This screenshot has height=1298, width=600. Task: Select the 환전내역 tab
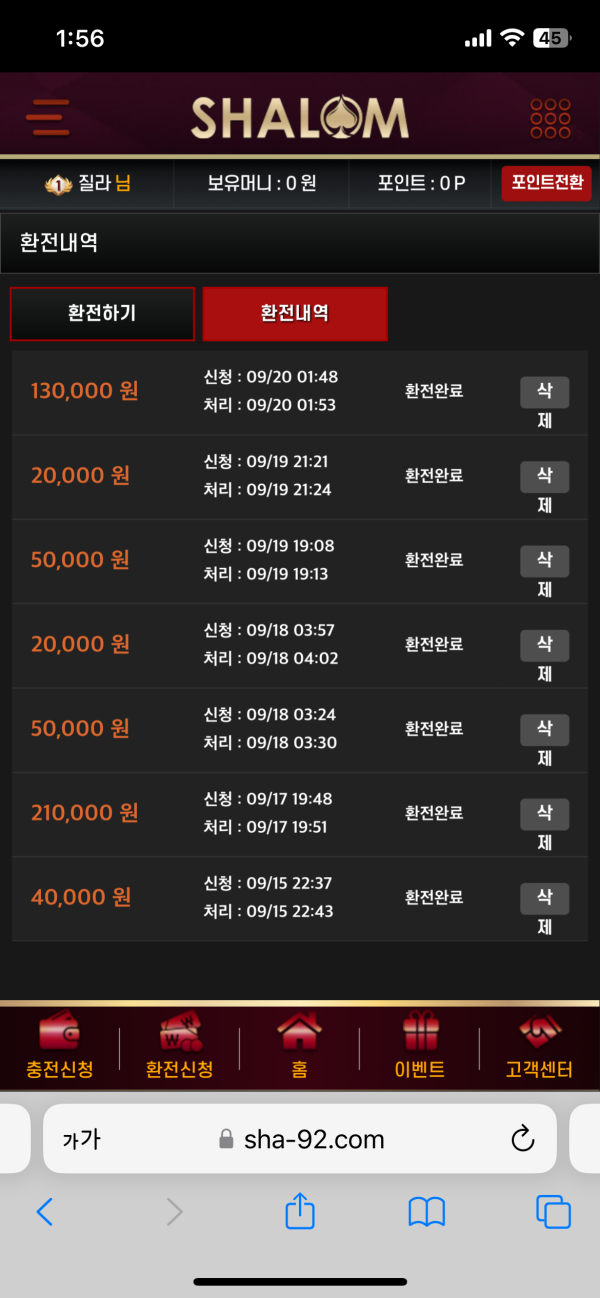tap(295, 313)
